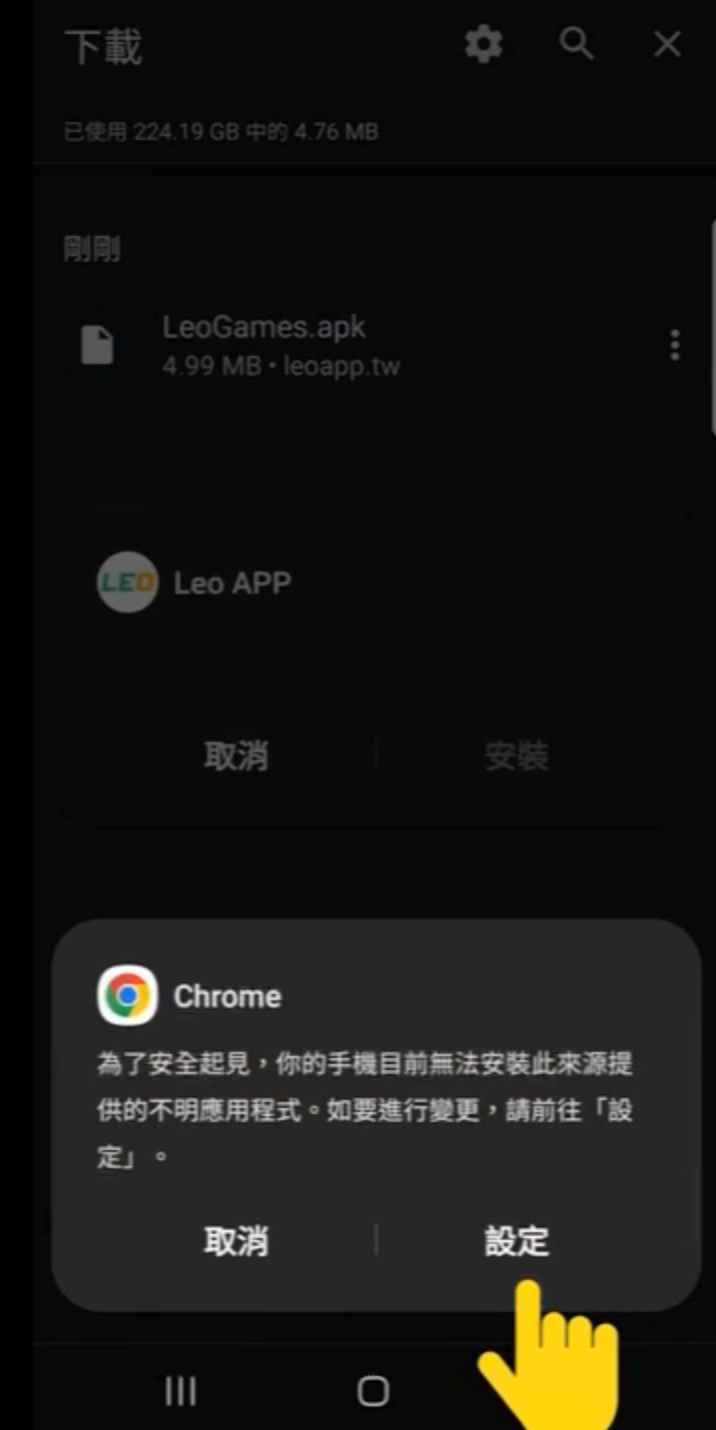The image size is (716, 1430).
Task: Go to the home screen
Action: (x=373, y=1390)
